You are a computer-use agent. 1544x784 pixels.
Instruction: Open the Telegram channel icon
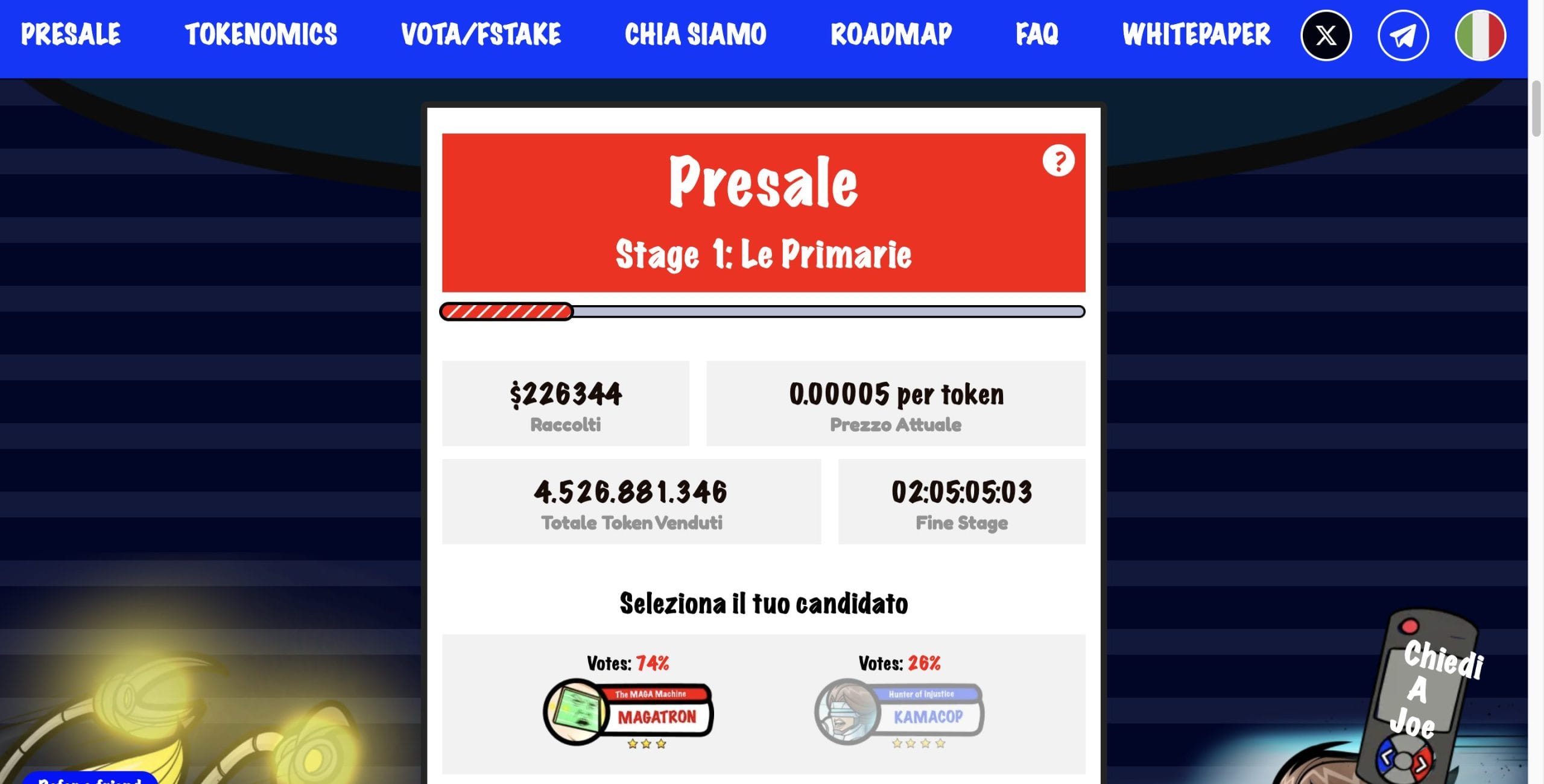[1403, 36]
